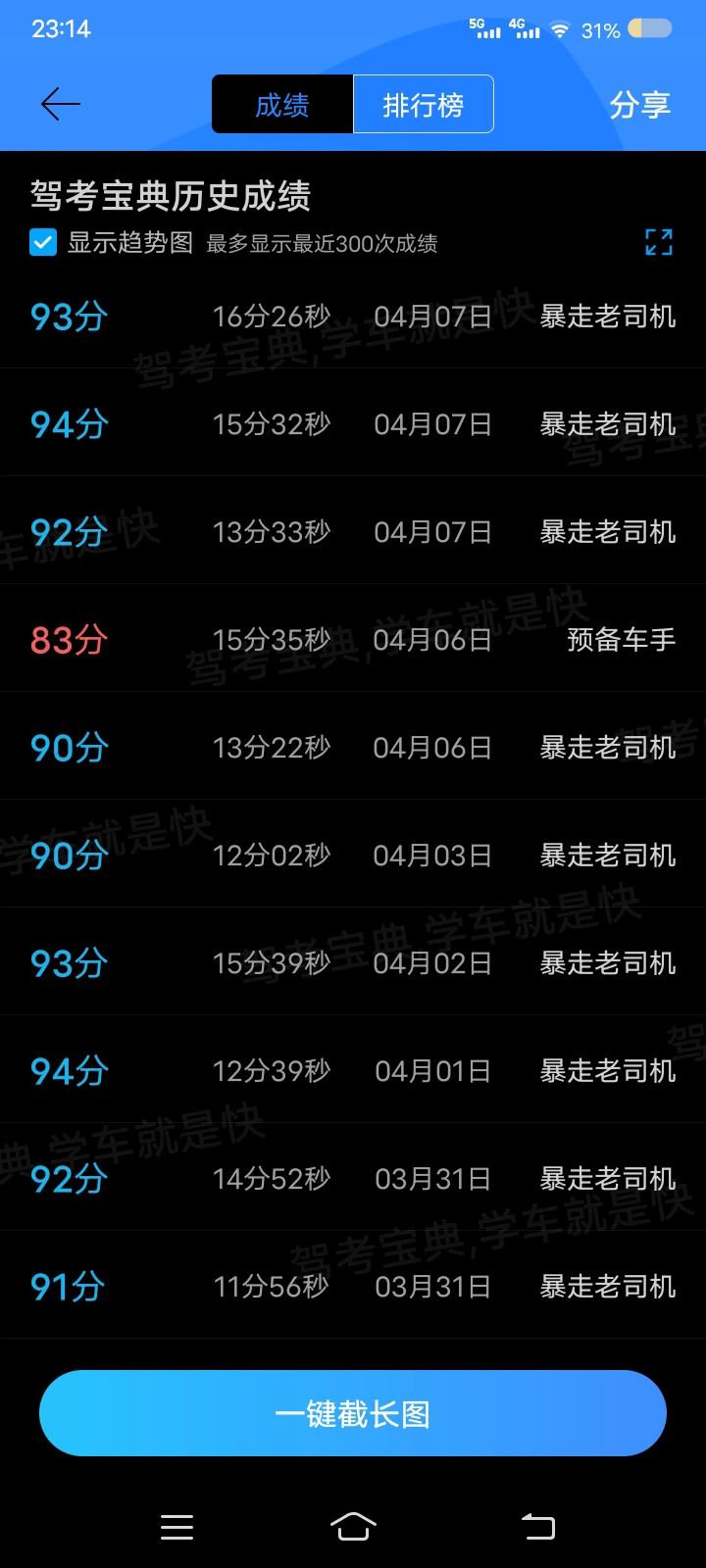Screen dimensions: 706x1568
Task: View the red 83分 预备车手 record
Action: (353, 639)
